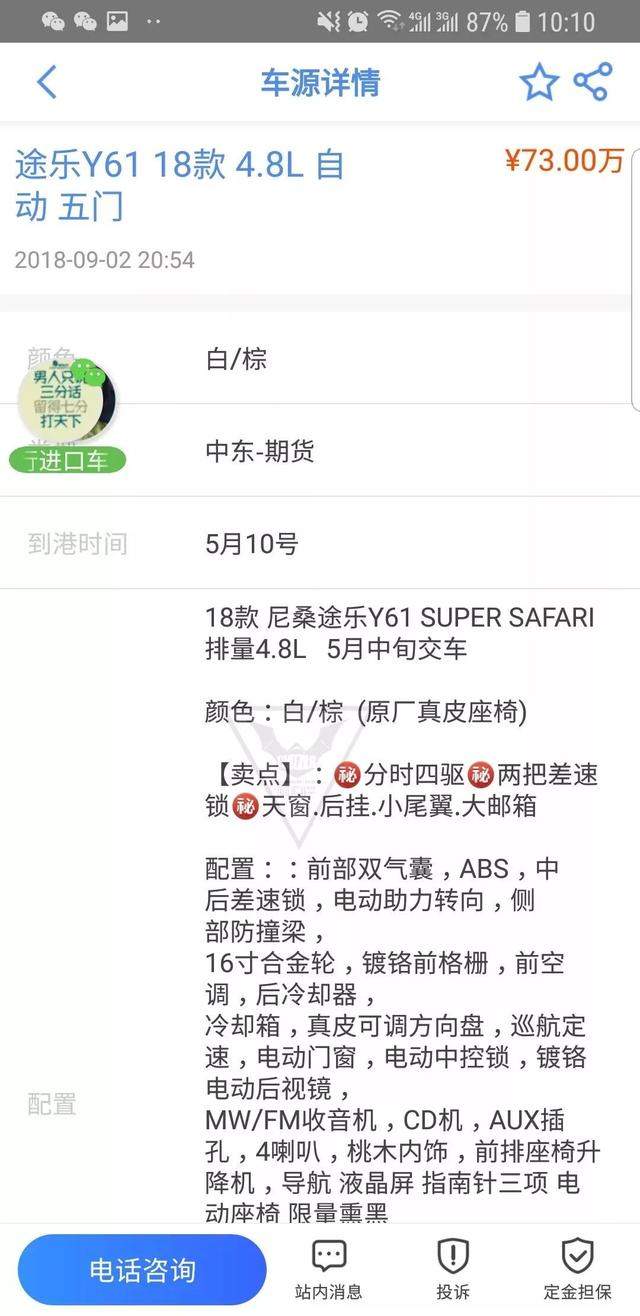
Task: Tap the 电话咨询 button
Action: point(142,1270)
